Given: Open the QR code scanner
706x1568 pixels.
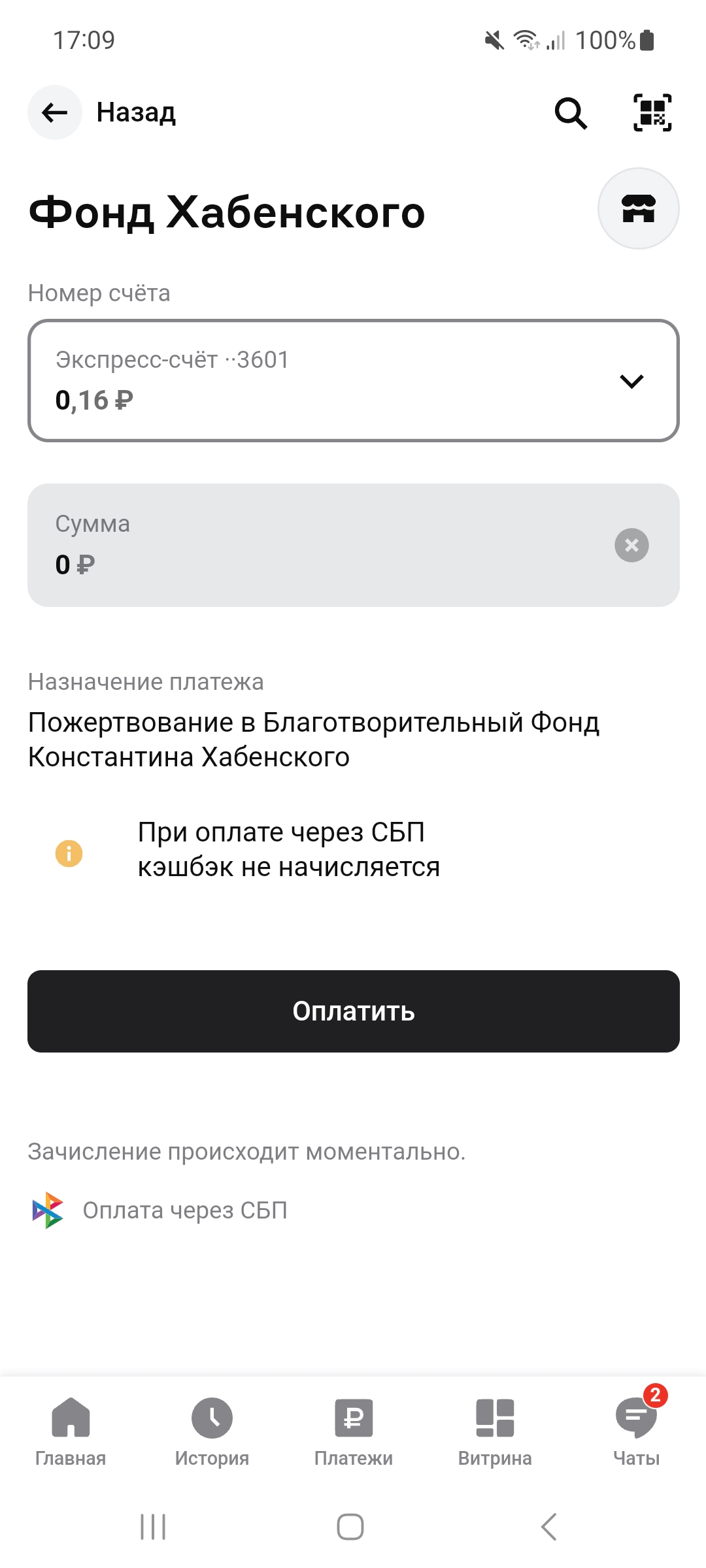Looking at the screenshot, I should pos(652,113).
